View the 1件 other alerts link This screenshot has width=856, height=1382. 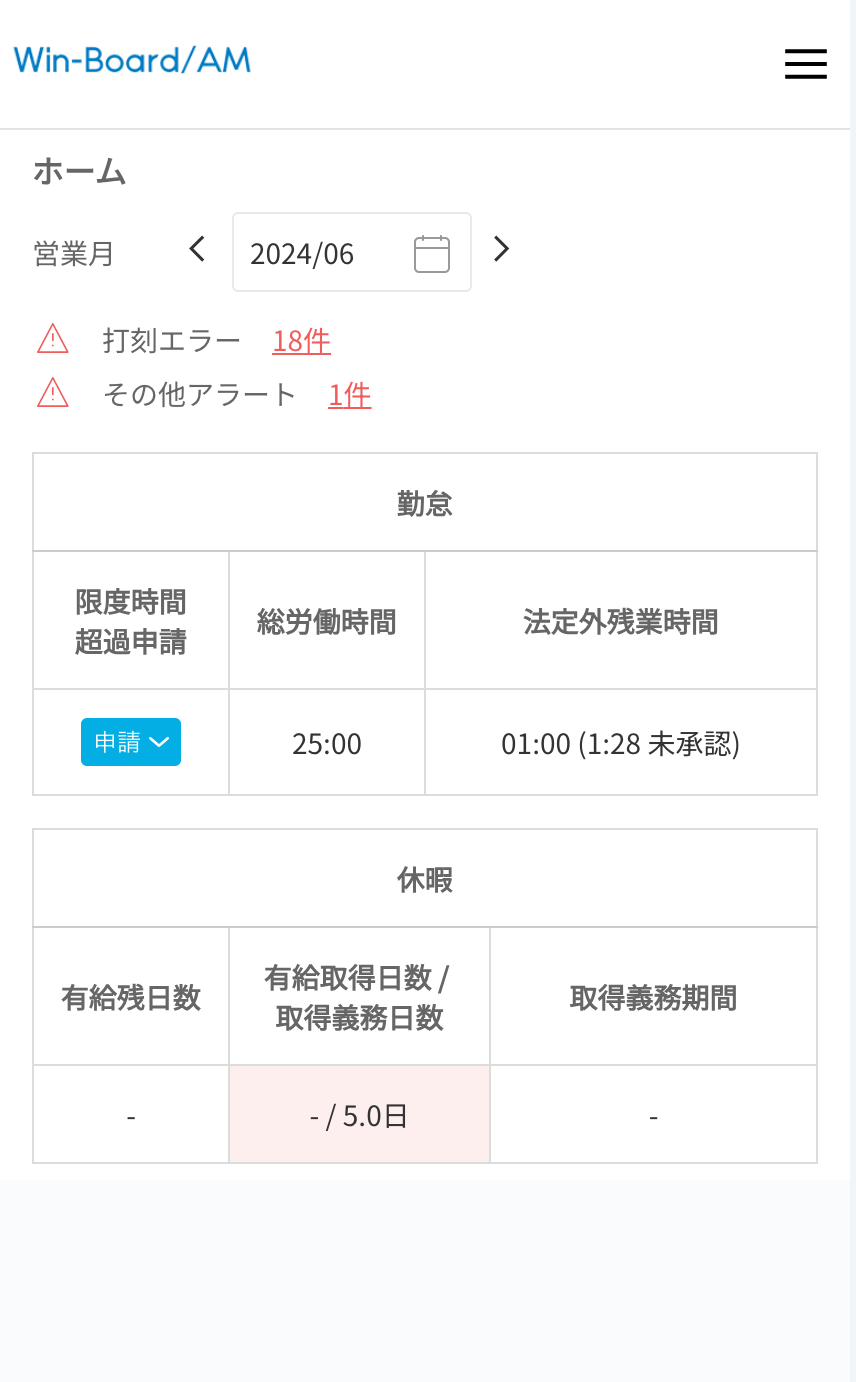pyautogui.click(x=349, y=395)
